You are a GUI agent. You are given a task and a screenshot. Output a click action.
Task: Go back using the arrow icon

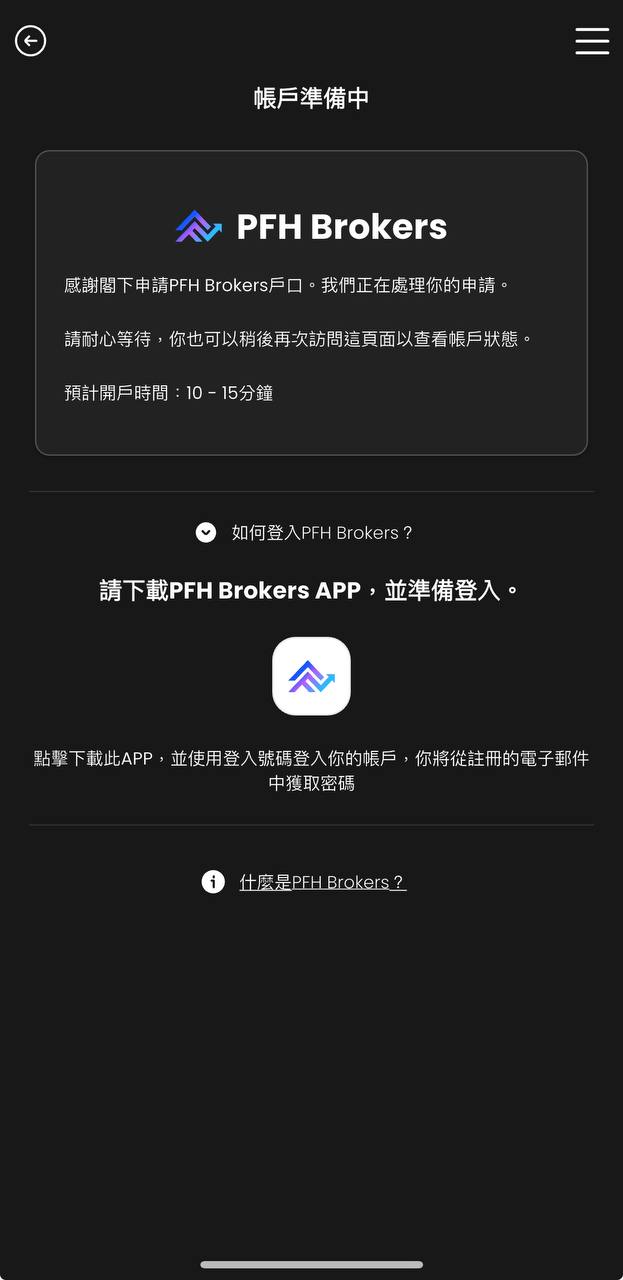[31, 41]
